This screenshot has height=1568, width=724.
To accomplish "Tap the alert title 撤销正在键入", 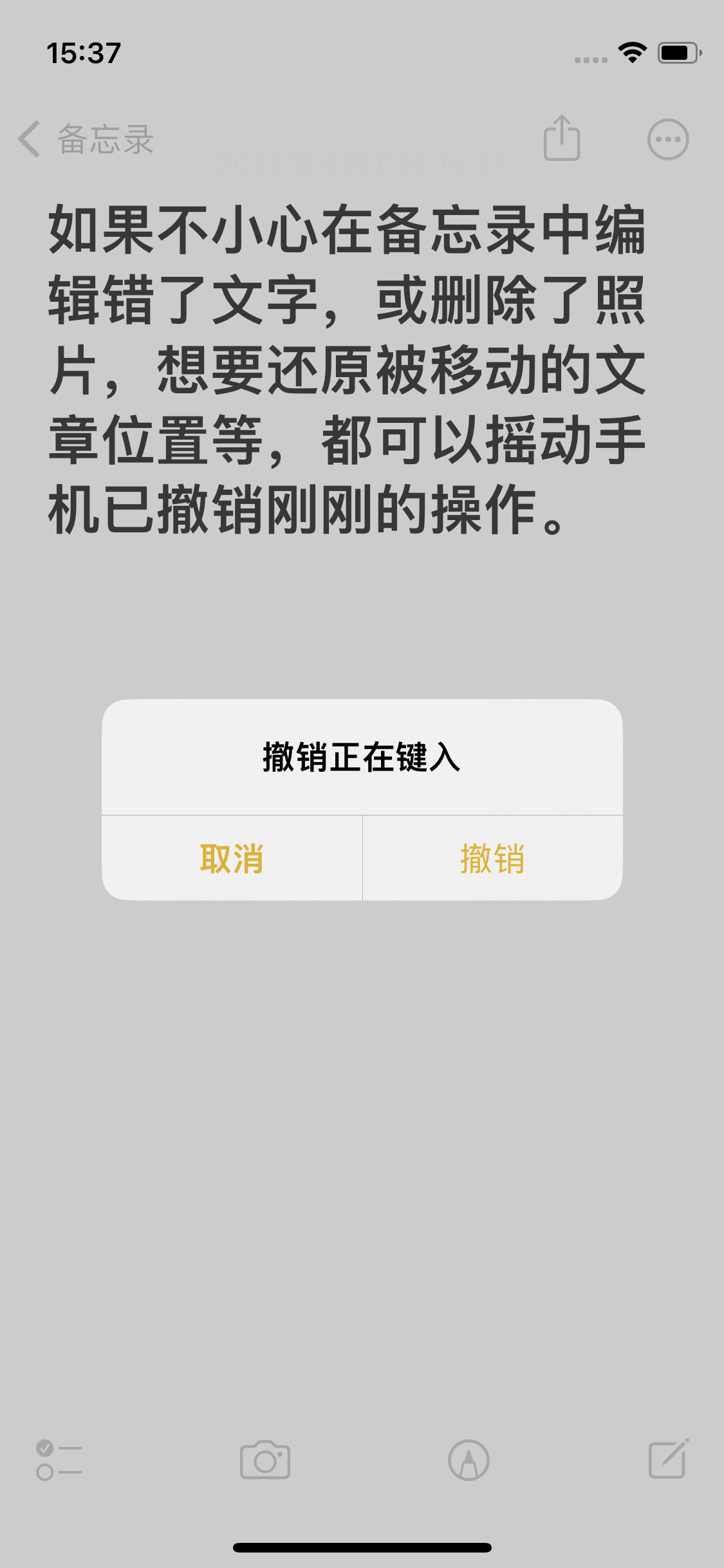I will [x=362, y=758].
